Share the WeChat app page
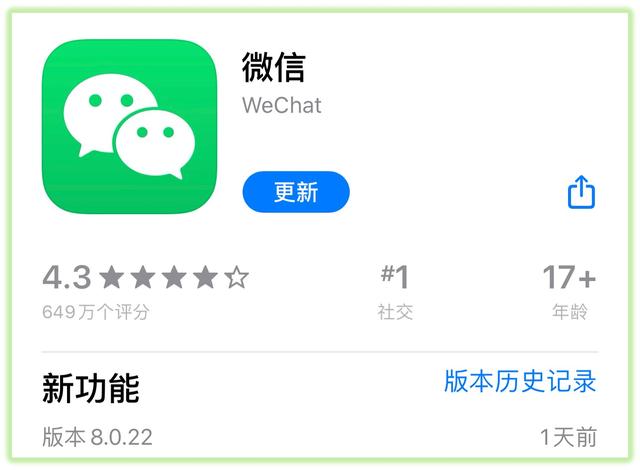 click(x=581, y=191)
